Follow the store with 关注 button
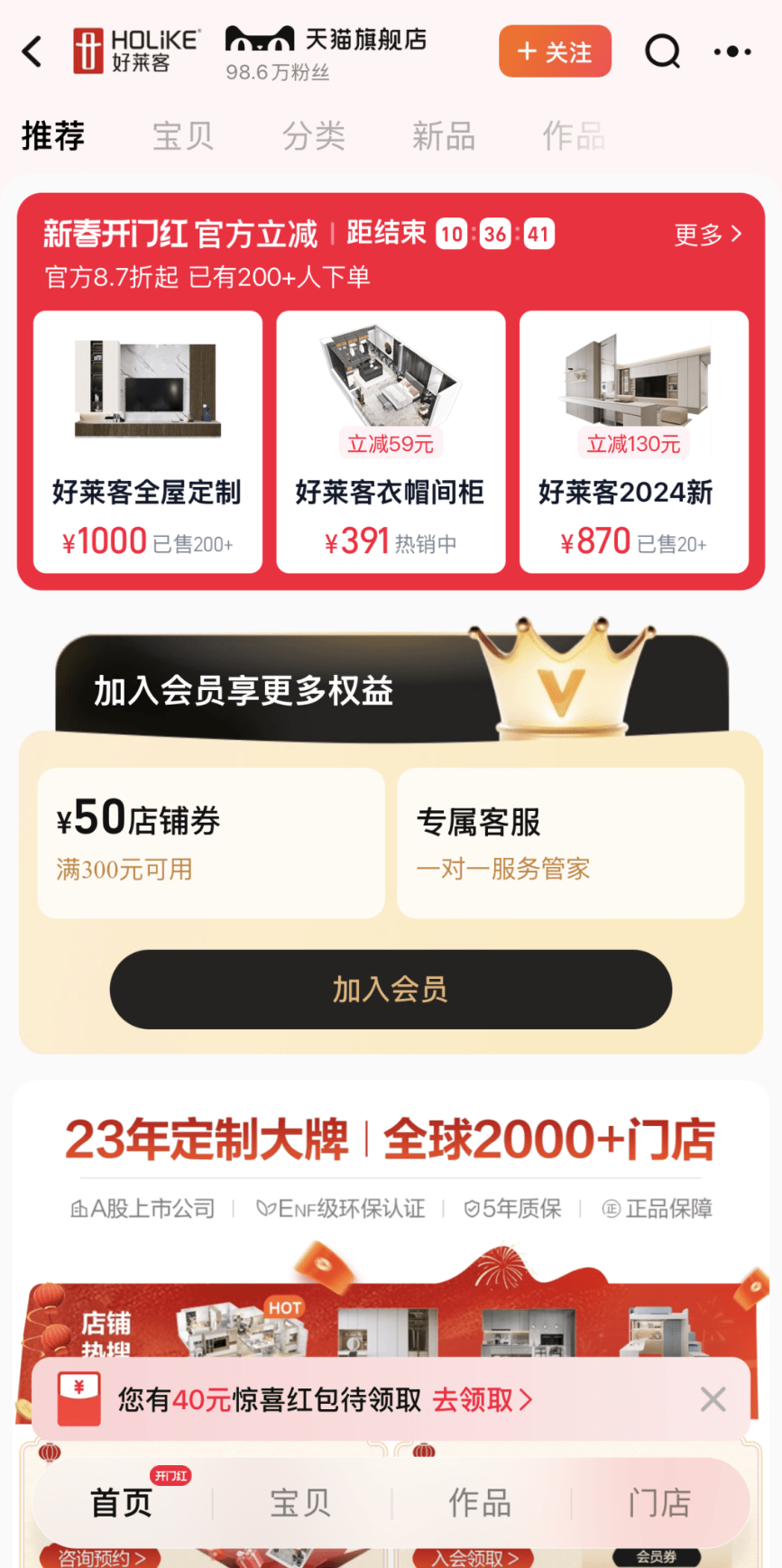Screen dimensions: 782x1568 pos(555,52)
